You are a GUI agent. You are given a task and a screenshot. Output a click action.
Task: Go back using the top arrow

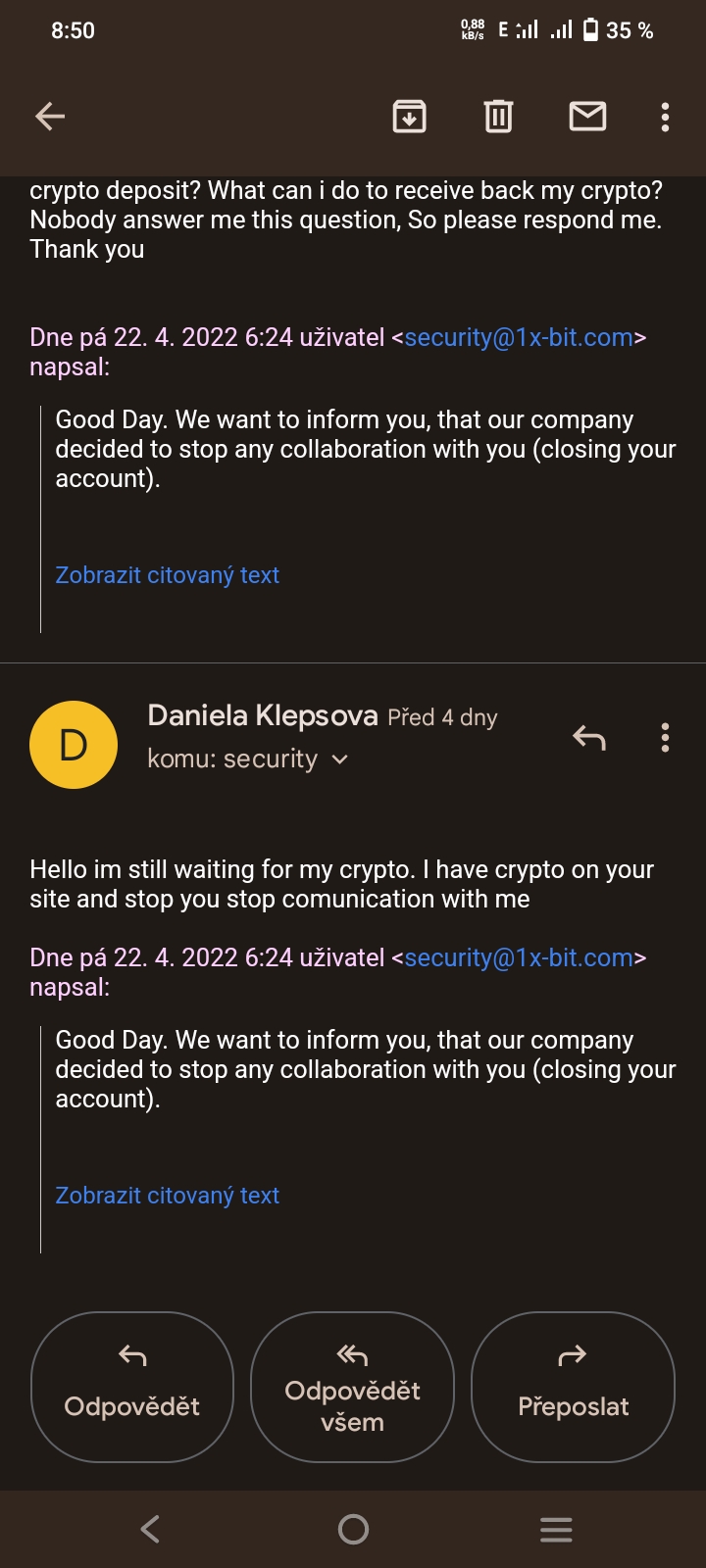click(50, 118)
